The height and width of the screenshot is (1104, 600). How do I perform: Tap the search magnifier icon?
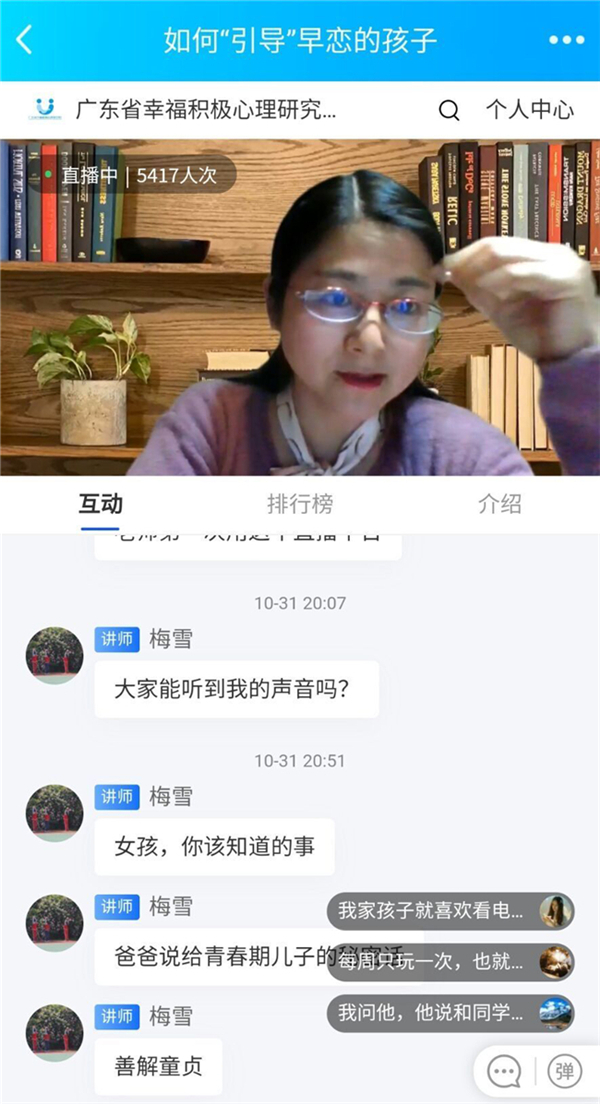pos(450,110)
